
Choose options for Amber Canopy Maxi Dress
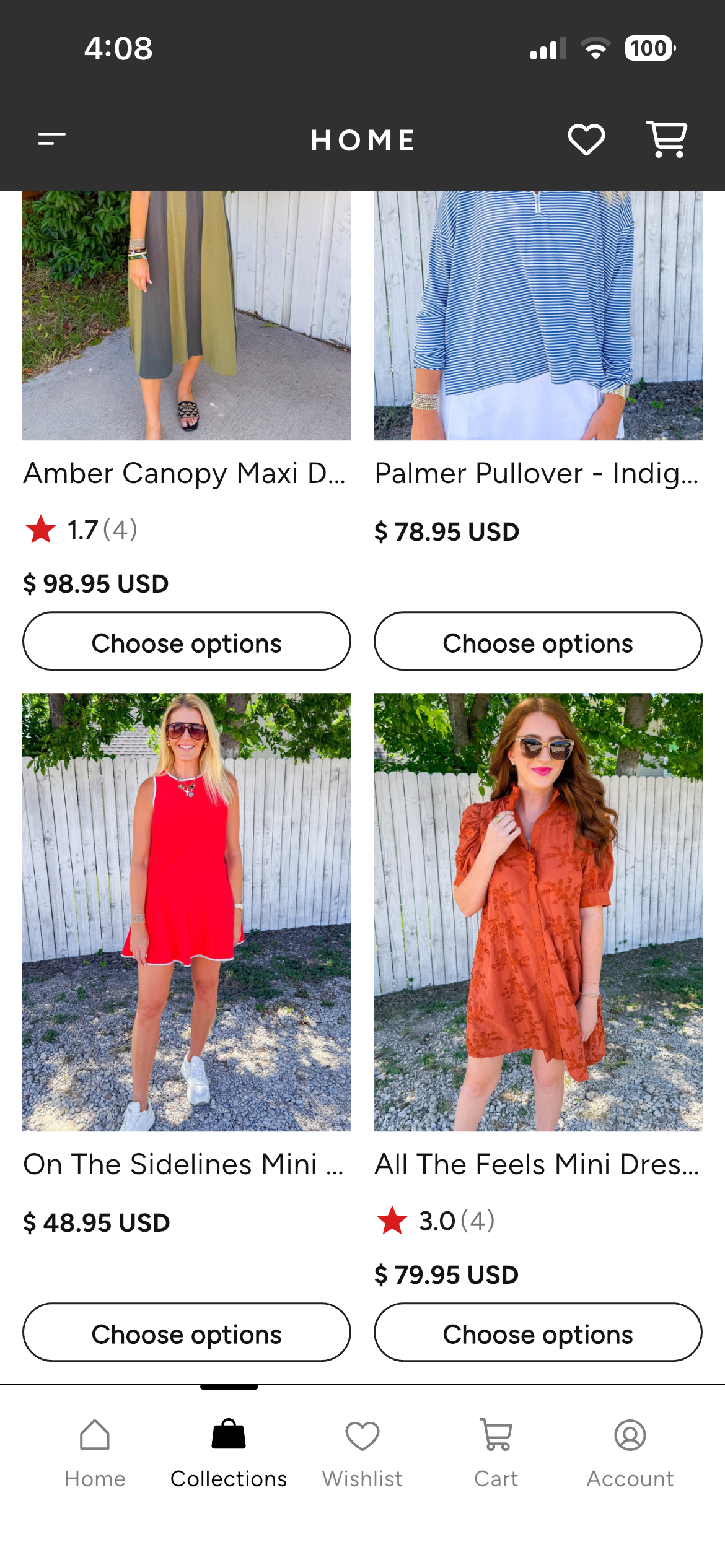[x=187, y=642]
